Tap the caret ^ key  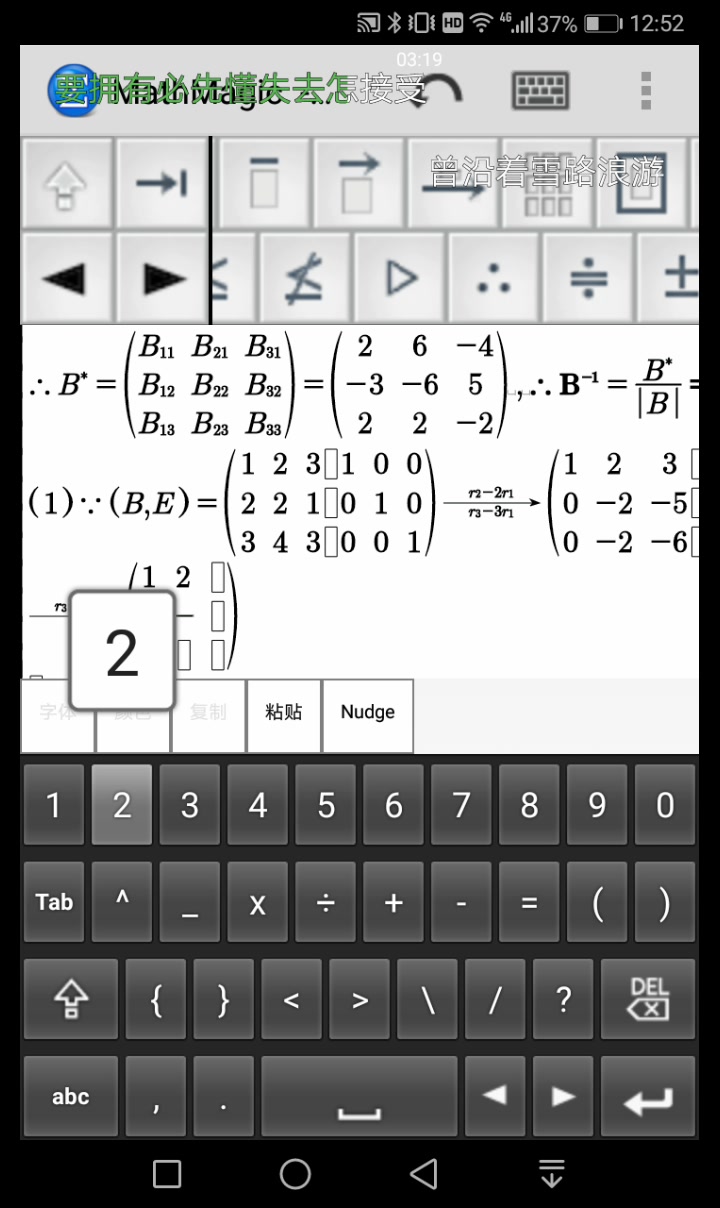(x=122, y=902)
